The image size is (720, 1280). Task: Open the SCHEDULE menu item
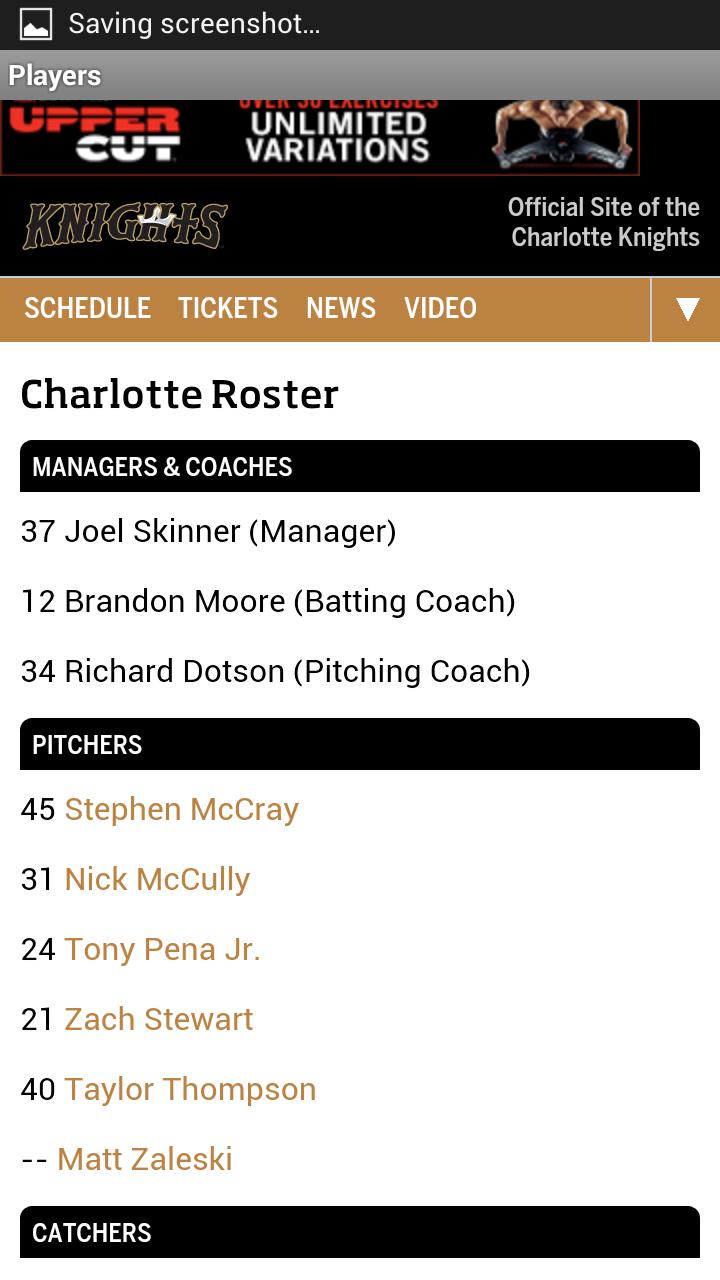(87, 309)
